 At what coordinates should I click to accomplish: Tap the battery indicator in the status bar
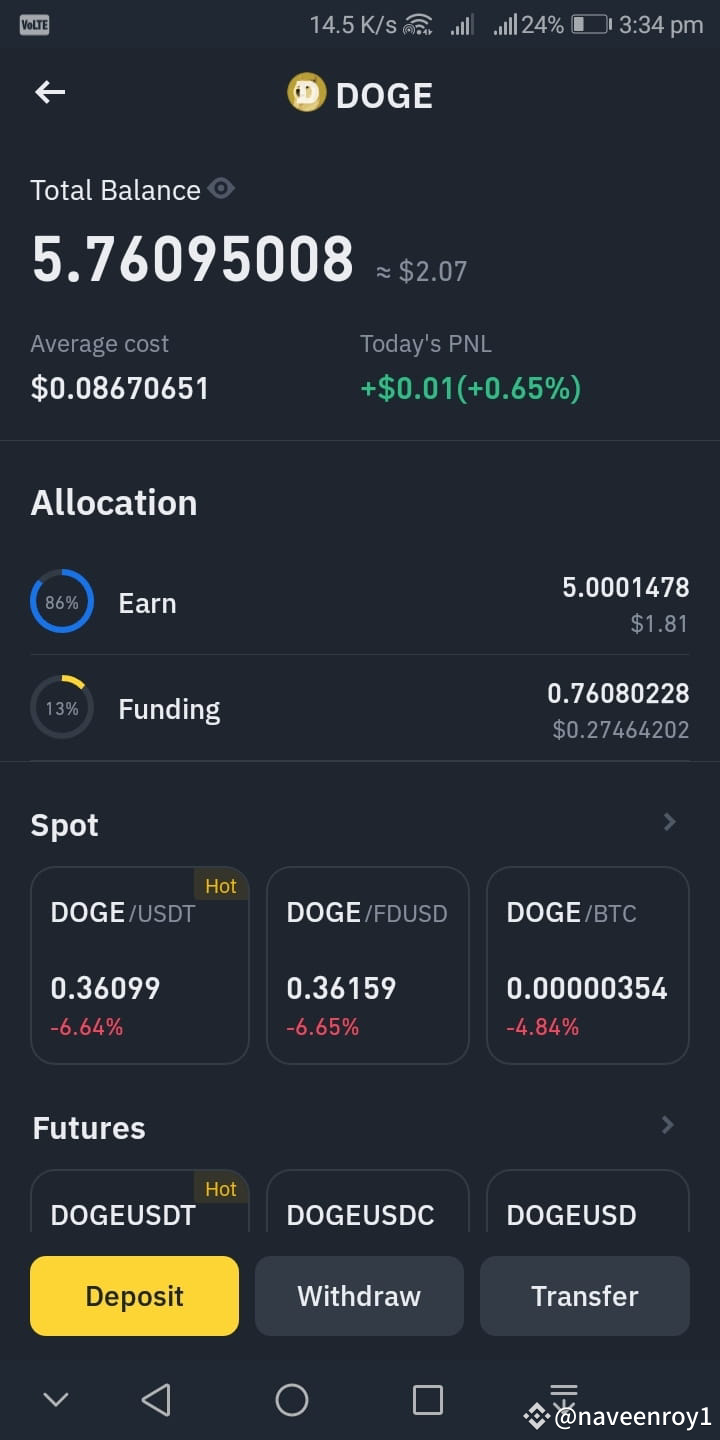pyautogui.click(x=587, y=23)
